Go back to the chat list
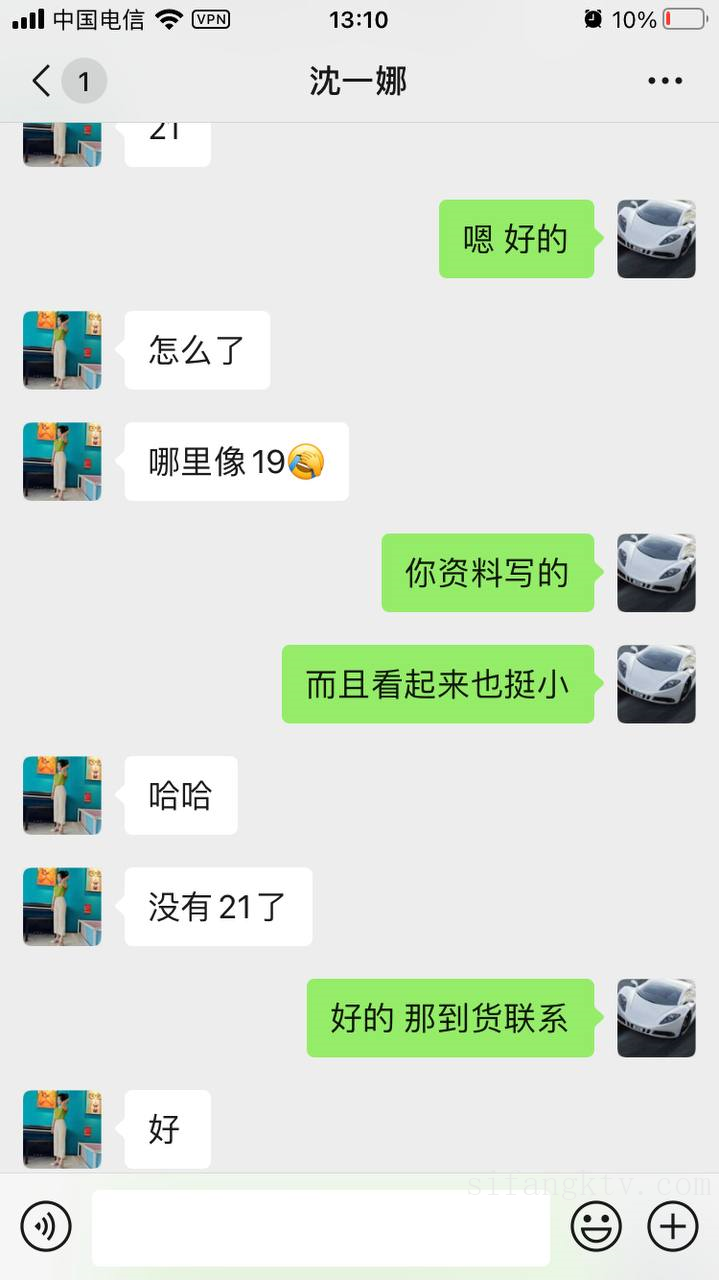 click(x=42, y=81)
